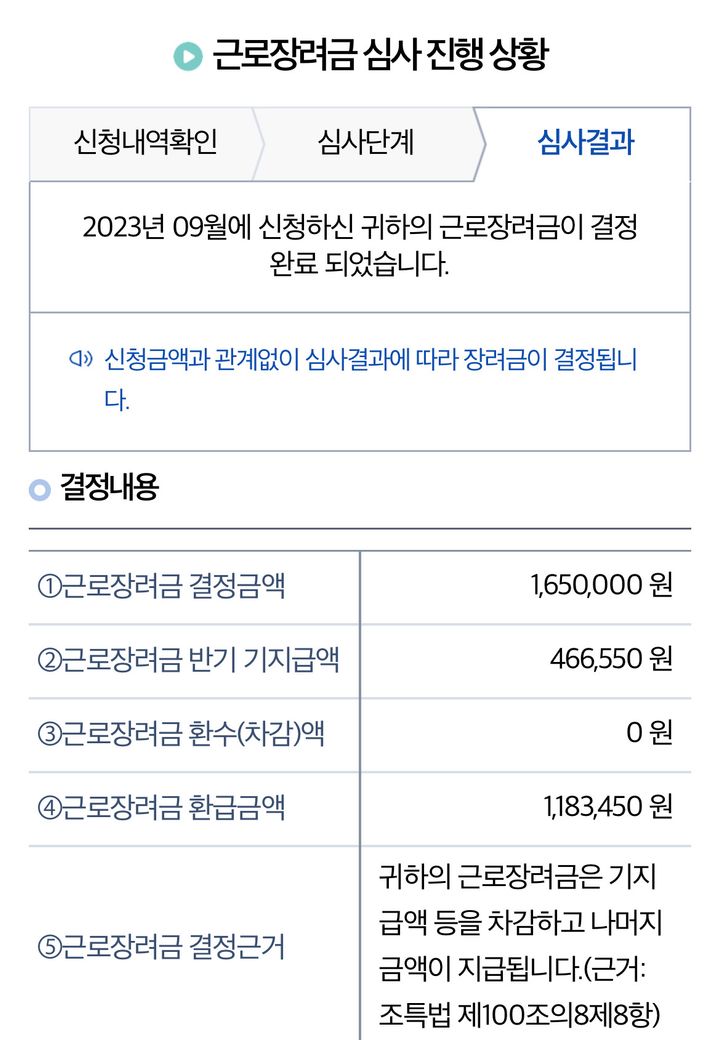This screenshot has width=720, height=1040.
Task: Open the 심사단계 step tab
Action: pos(365,143)
